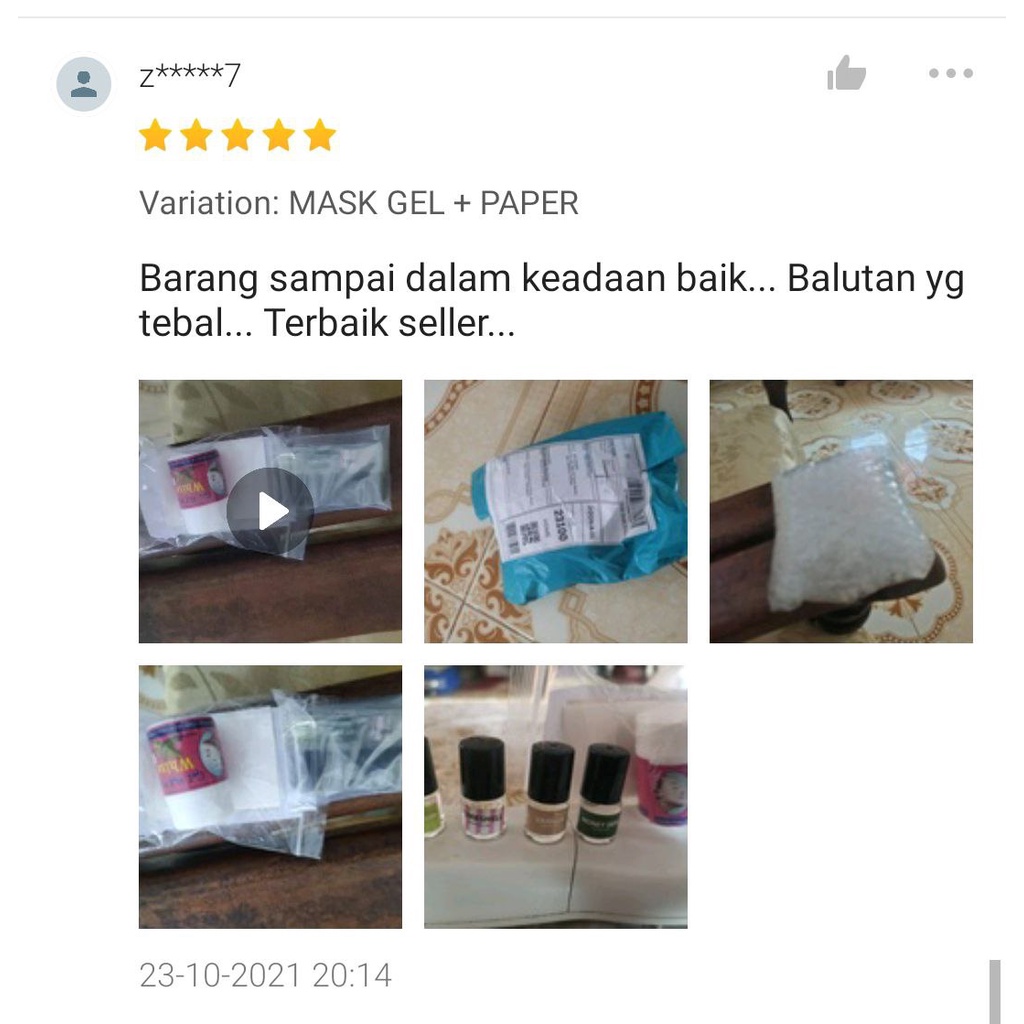This screenshot has height=1024, width=1024.
Task: Open the nail polish bottles photo
Action: coord(556,797)
